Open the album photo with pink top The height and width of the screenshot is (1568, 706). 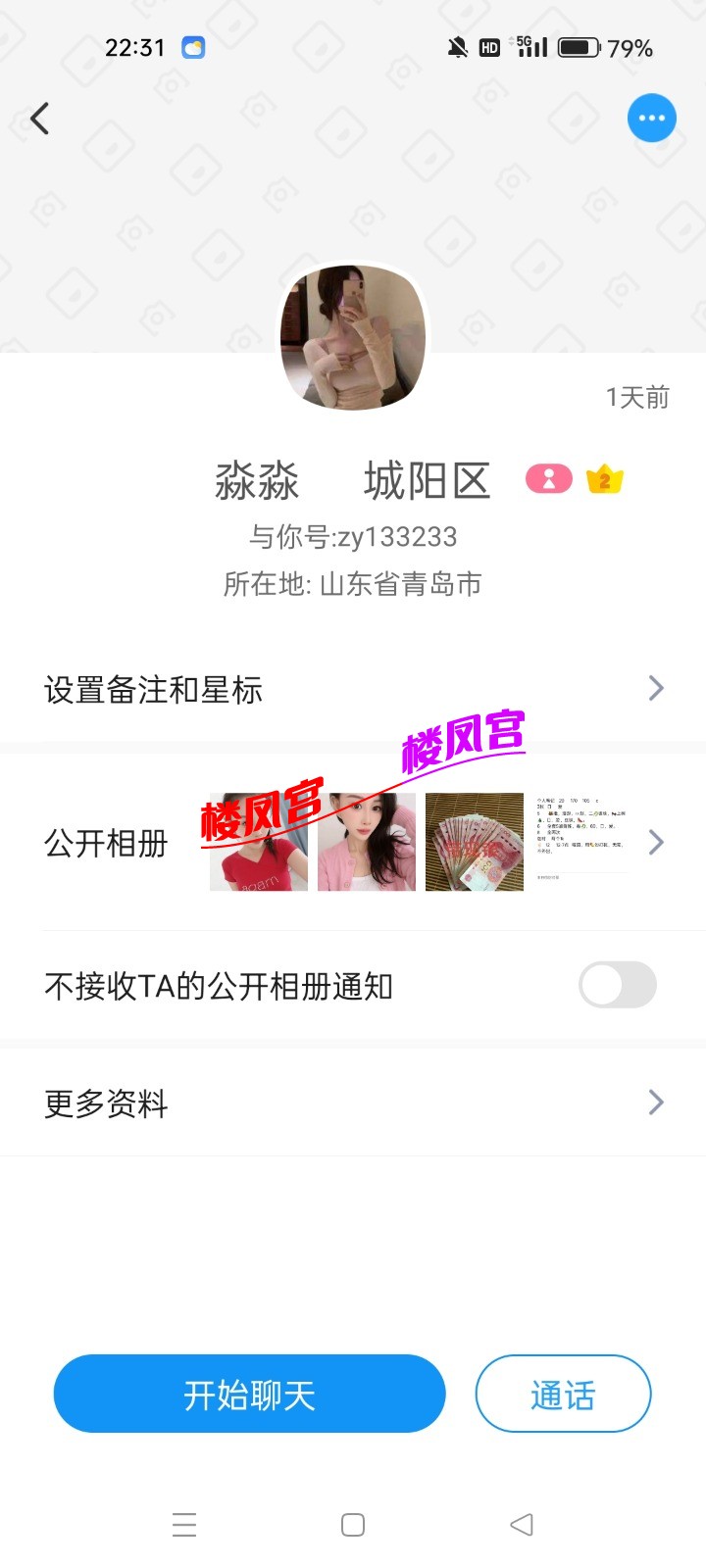pos(367,843)
